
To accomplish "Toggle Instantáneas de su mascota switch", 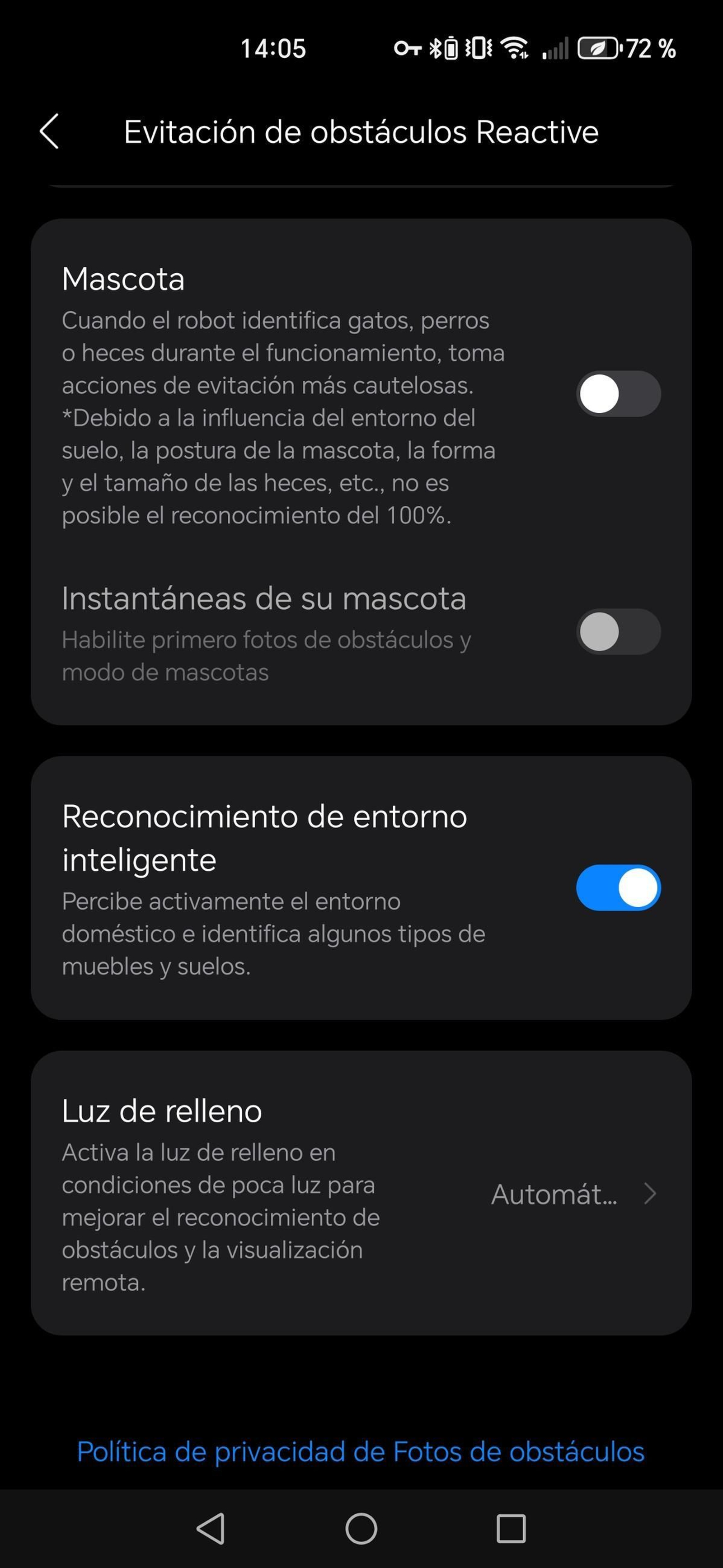I will [618, 632].
